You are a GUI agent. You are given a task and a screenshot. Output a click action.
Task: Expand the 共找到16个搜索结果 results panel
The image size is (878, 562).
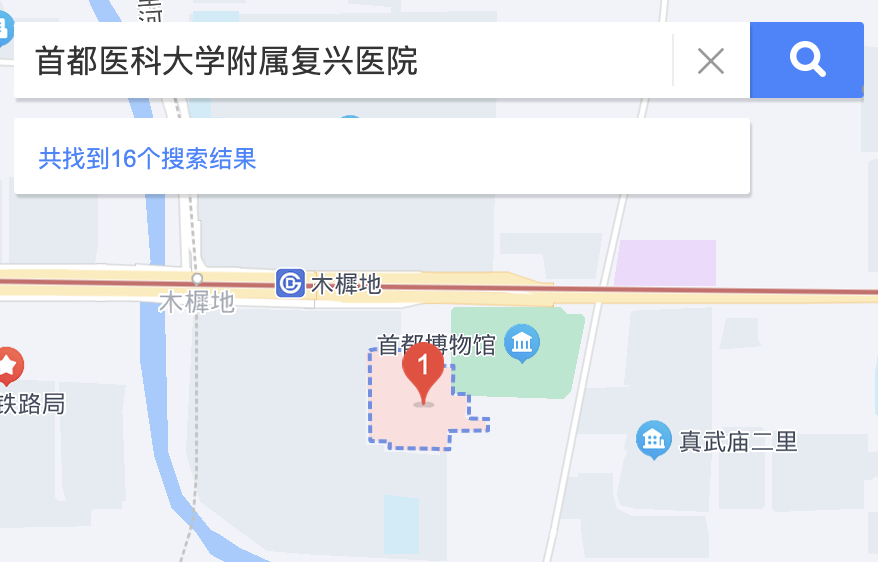pos(148,158)
